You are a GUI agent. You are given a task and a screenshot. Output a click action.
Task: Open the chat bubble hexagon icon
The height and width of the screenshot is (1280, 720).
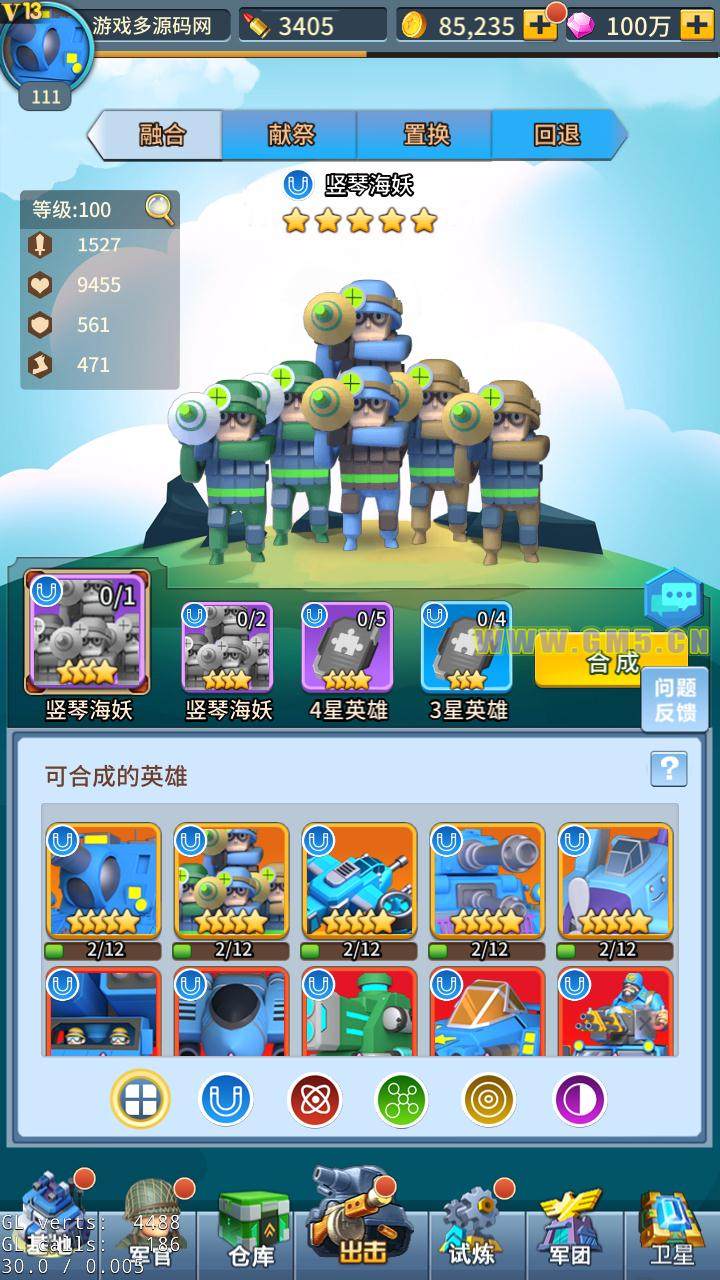pos(674,599)
